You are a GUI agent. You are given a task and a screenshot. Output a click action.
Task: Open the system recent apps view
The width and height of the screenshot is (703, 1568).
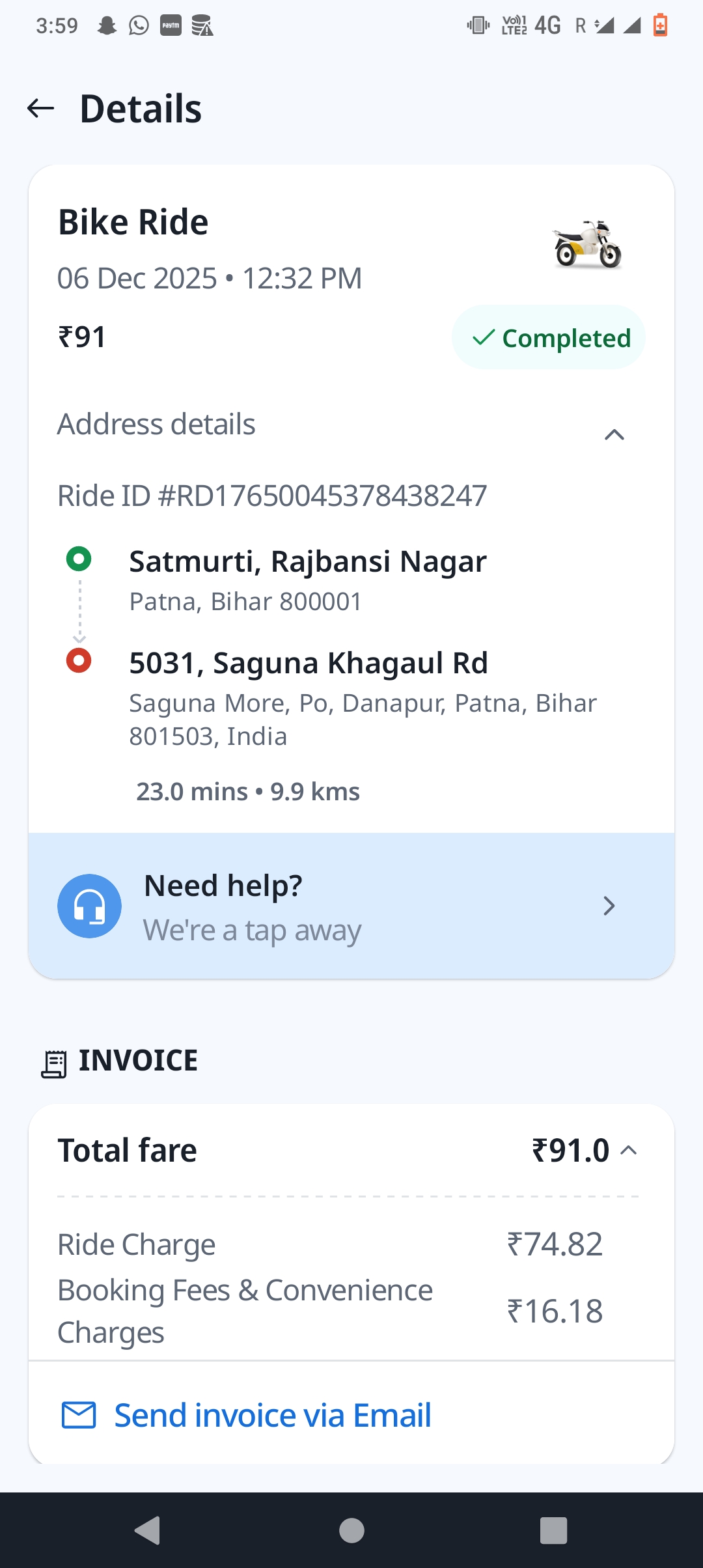tap(553, 1530)
